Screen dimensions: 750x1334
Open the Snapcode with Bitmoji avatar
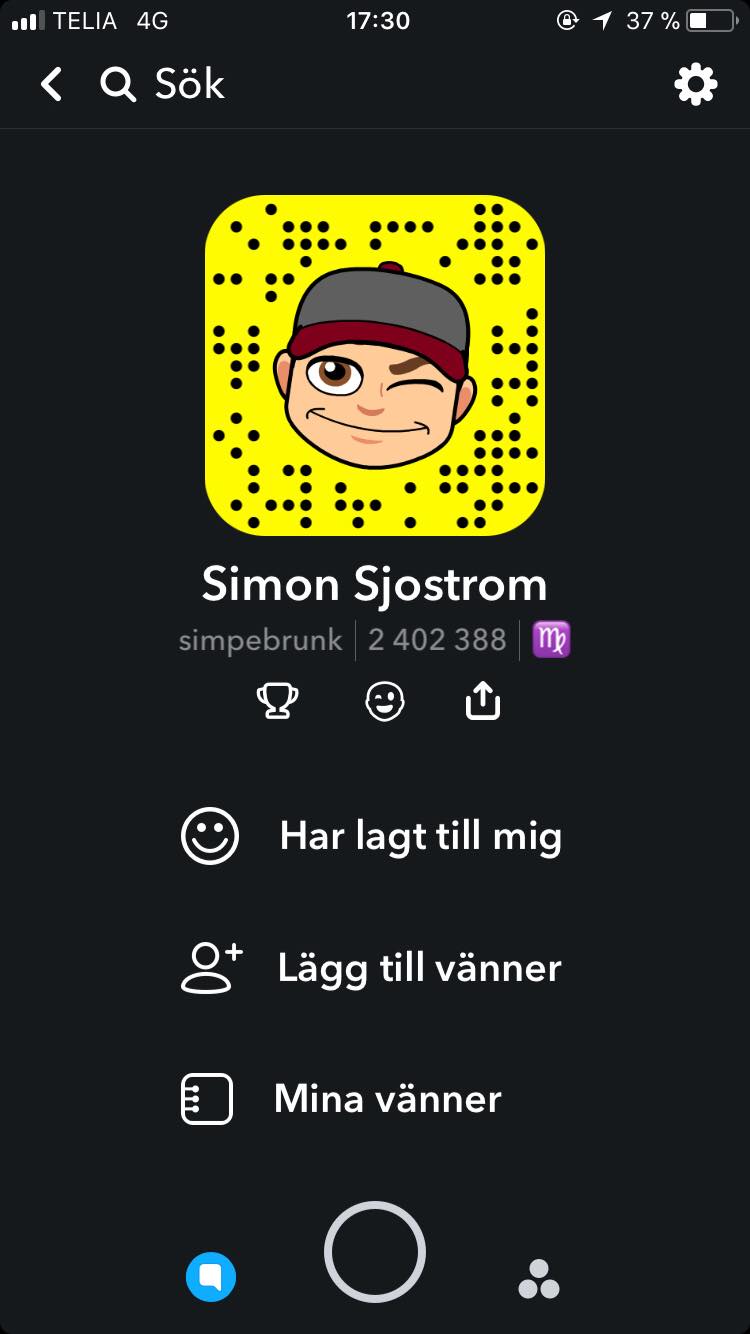375,365
